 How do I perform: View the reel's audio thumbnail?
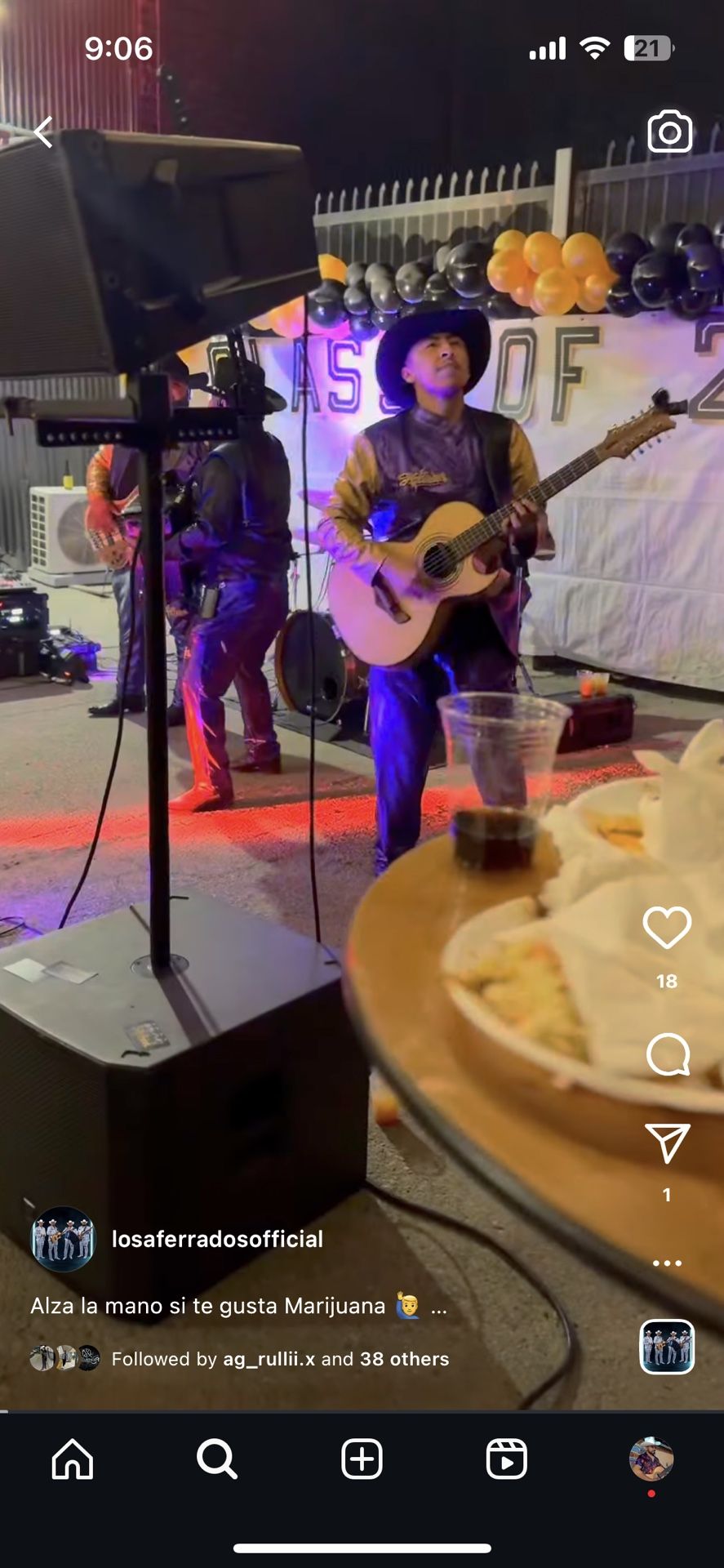point(667,1347)
